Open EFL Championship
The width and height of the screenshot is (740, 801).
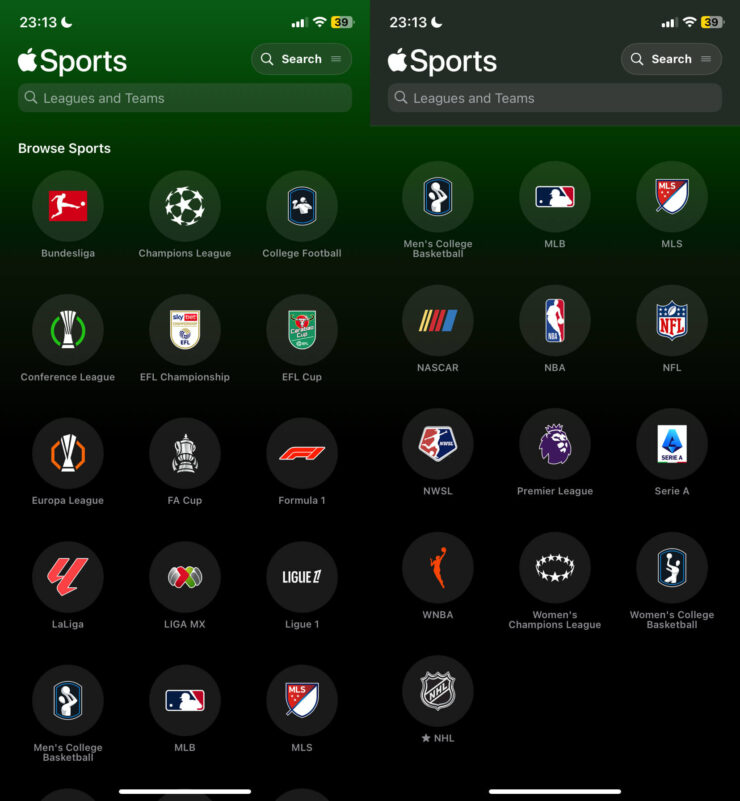pyautogui.click(x=185, y=329)
